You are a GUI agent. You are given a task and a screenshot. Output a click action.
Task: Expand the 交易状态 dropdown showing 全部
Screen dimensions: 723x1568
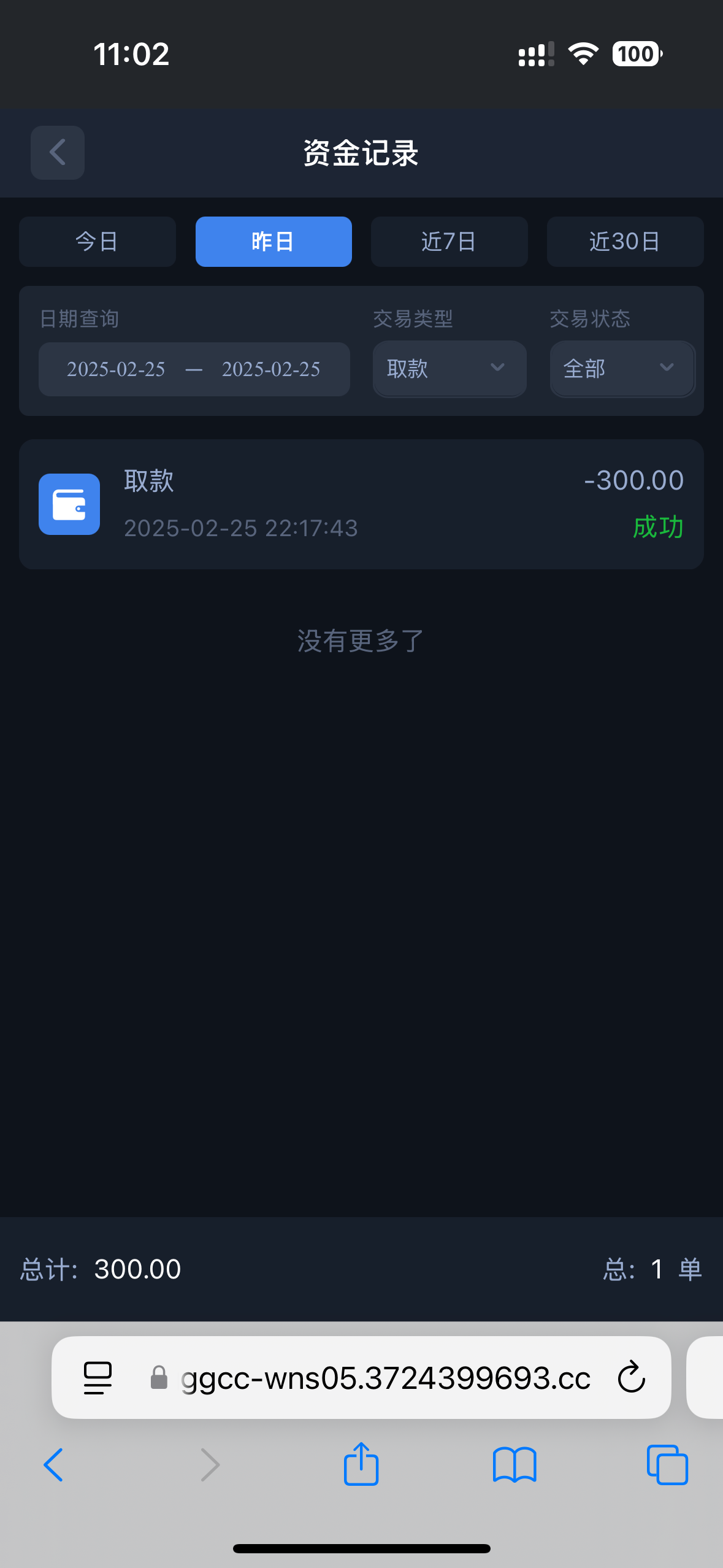(622, 369)
